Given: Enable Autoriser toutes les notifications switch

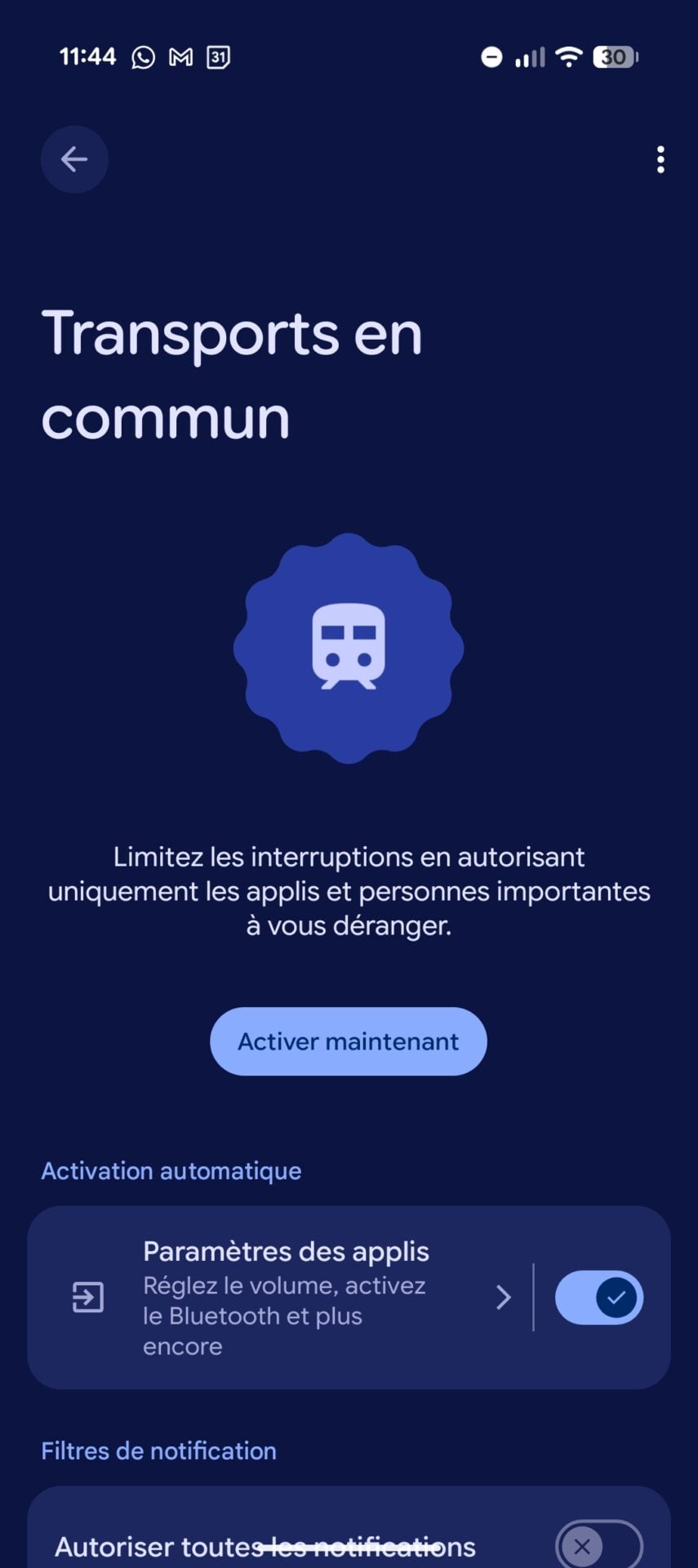Looking at the screenshot, I should 599,1546.
